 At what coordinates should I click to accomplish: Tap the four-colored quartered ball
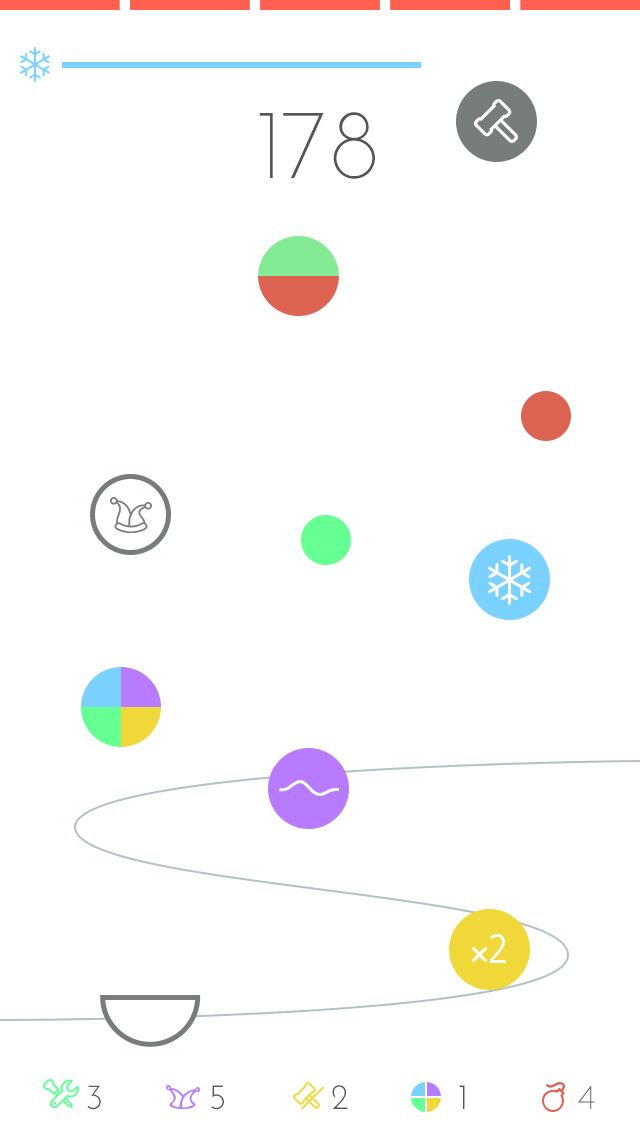(x=121, y=707)
